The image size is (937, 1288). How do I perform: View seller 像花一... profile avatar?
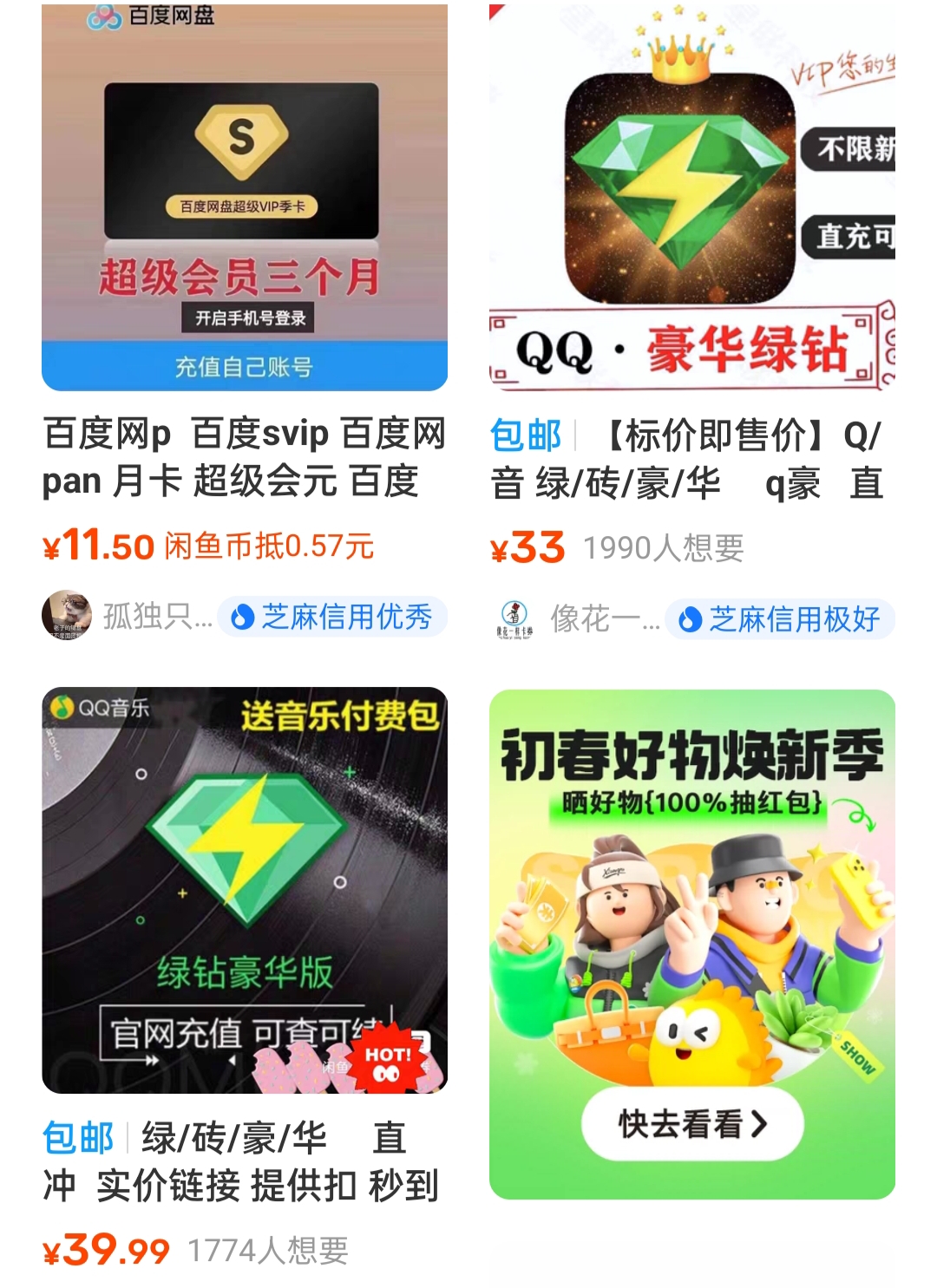(514, 618)
